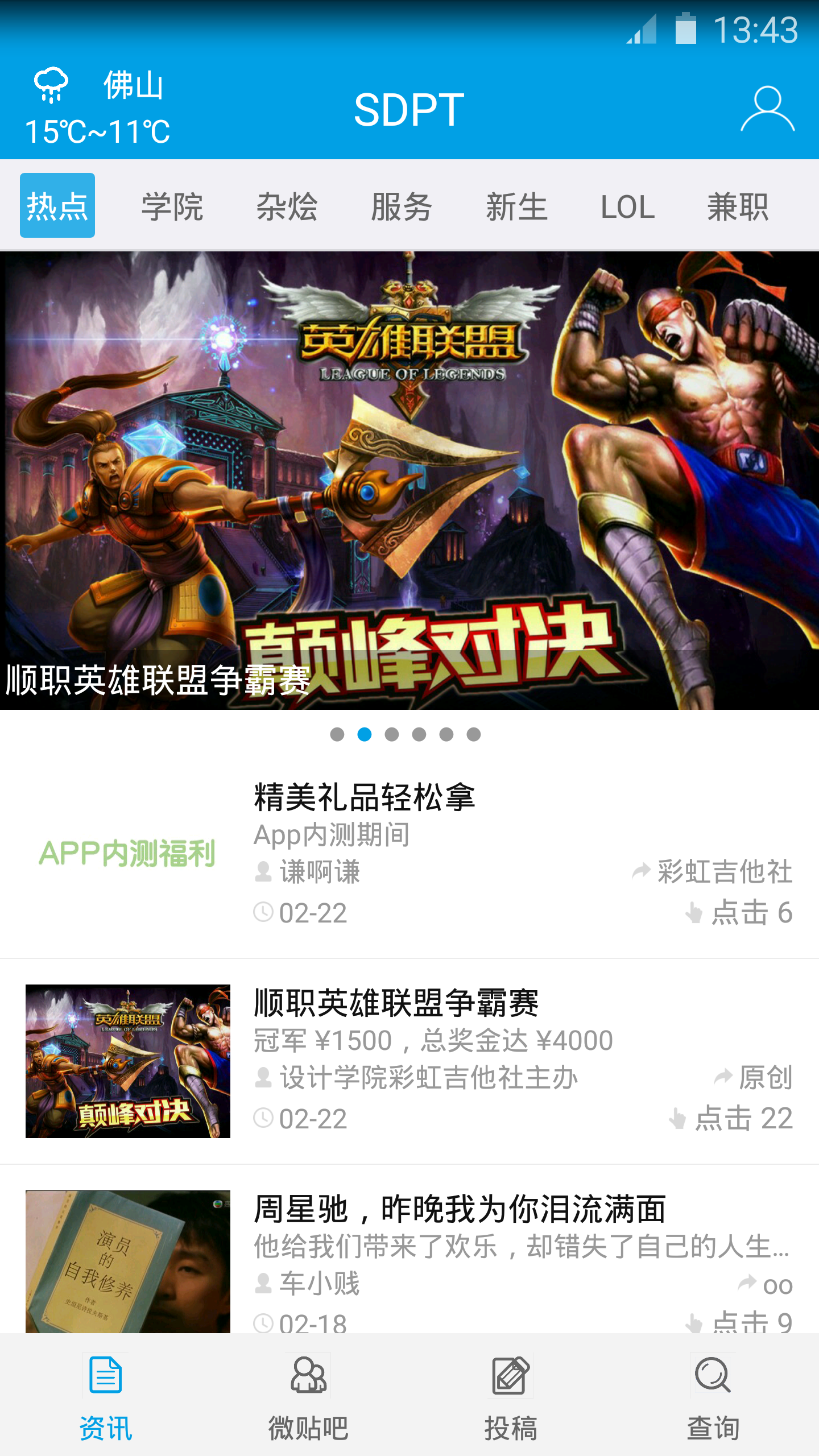
Task: Select the 资讯 bottom tab
Action: pos(106,1396)
